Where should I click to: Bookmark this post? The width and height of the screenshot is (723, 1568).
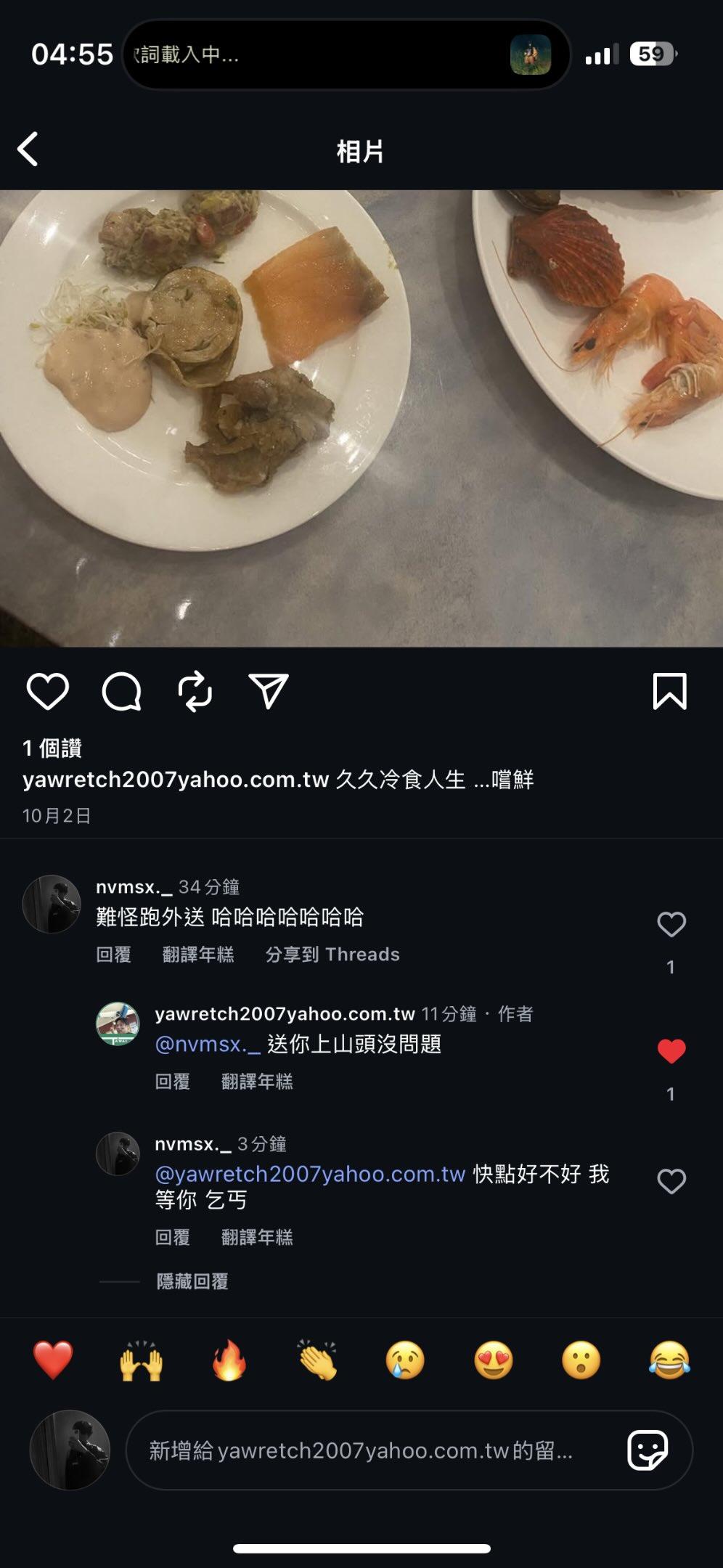669,691
